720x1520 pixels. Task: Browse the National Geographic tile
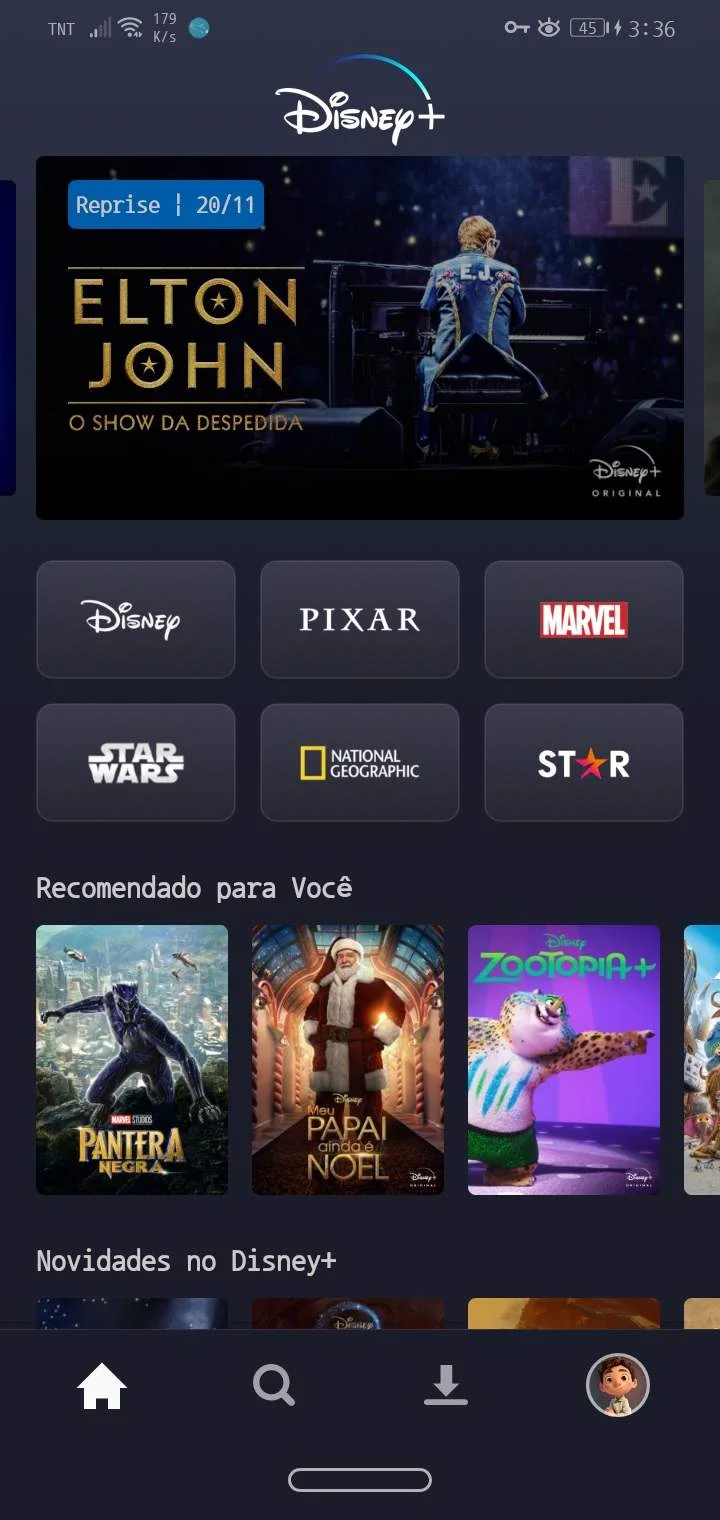click(x=360, y=763)
